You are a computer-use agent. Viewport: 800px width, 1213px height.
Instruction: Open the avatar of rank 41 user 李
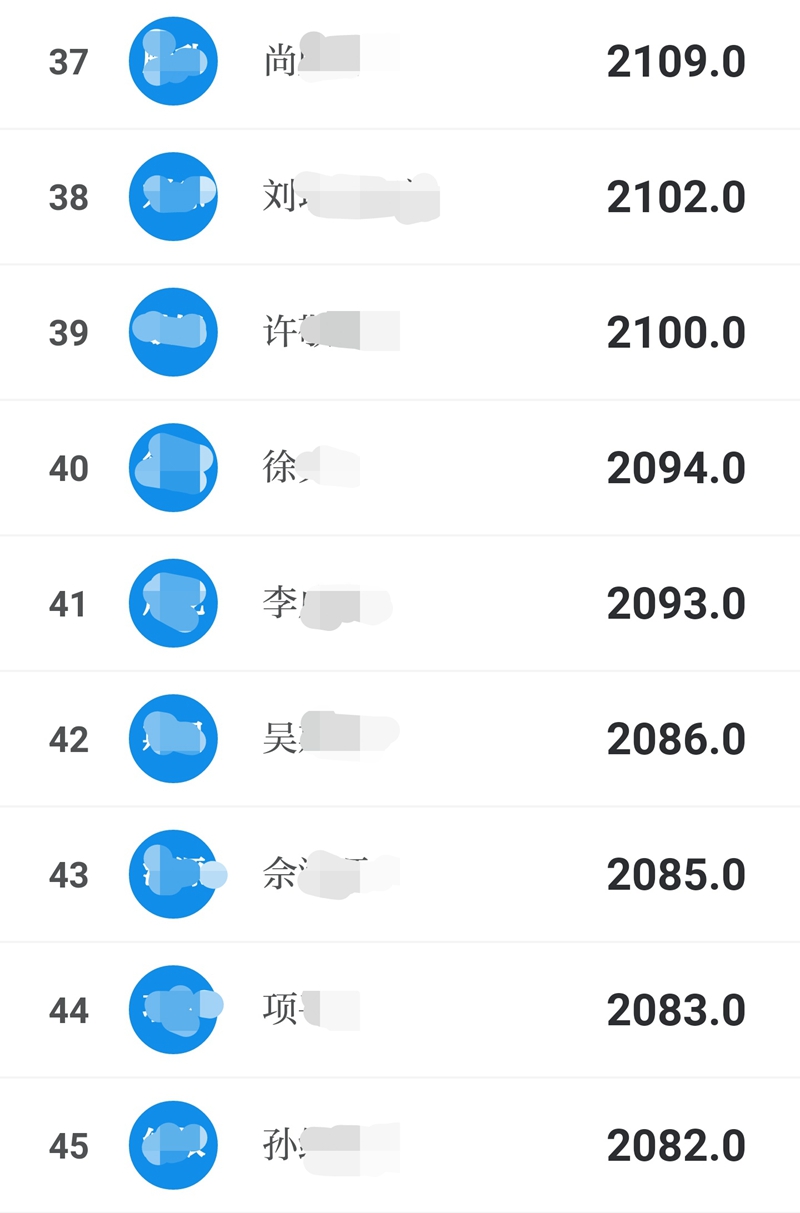pos(173,603)
